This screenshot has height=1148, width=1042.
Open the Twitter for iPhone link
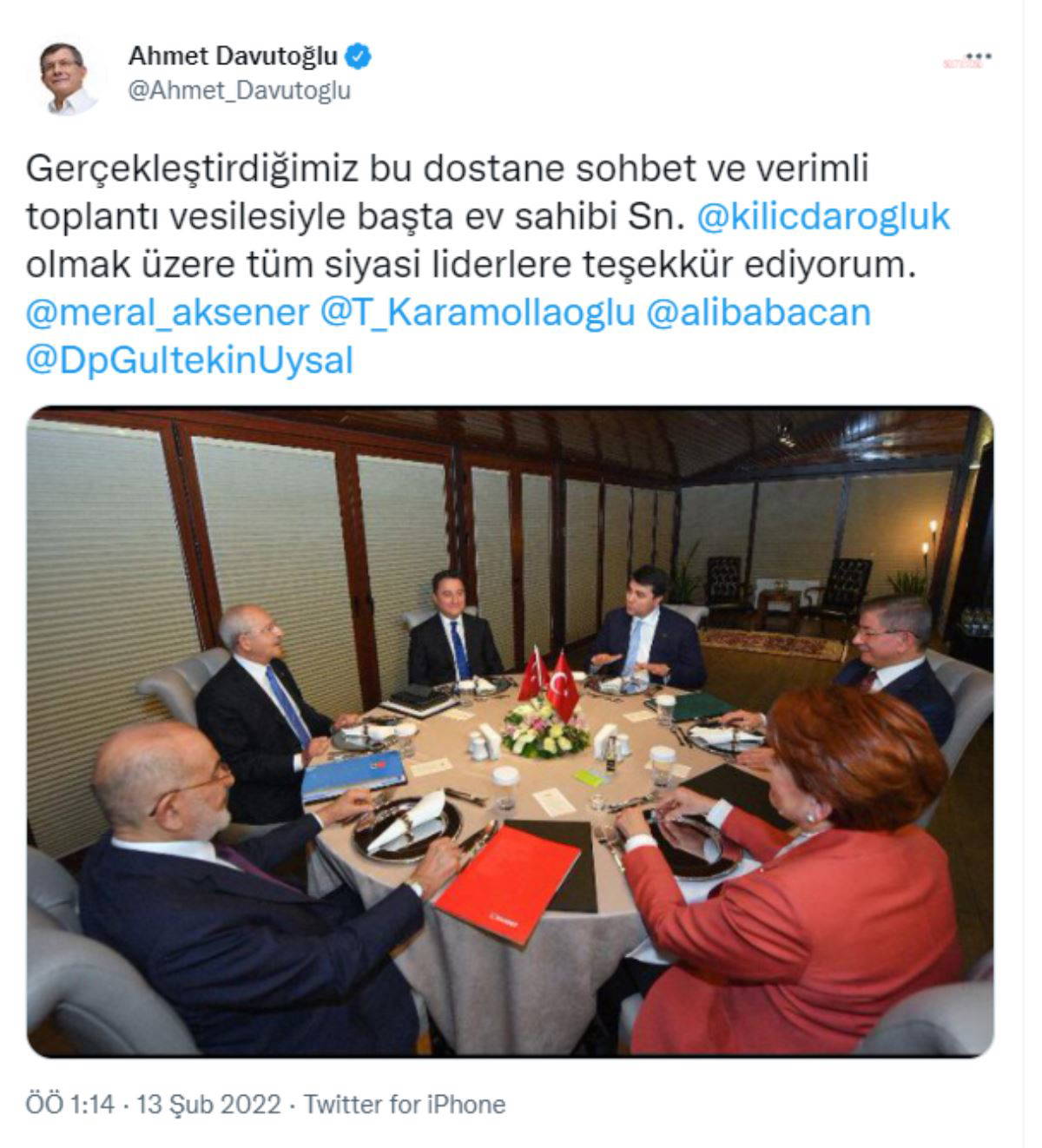405,1105
